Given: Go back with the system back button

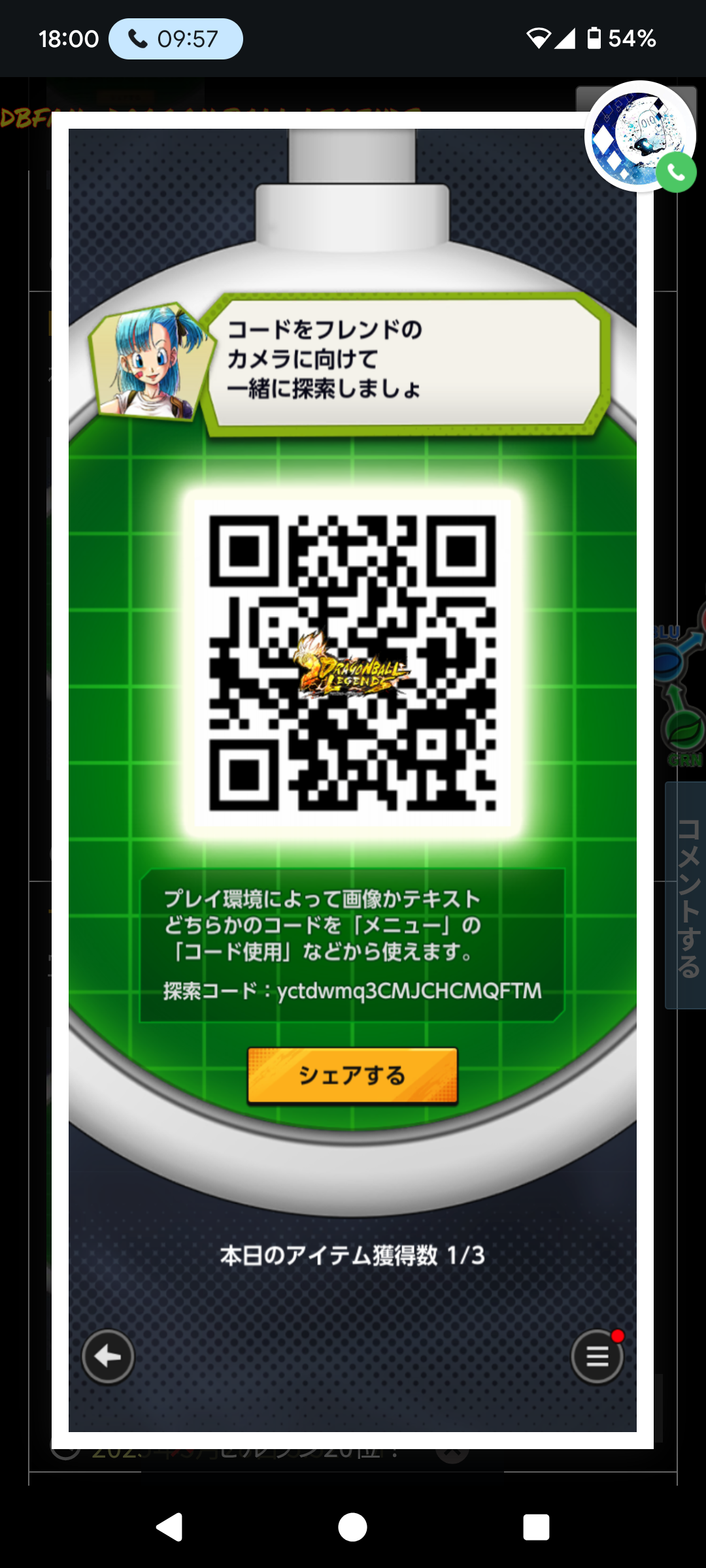Looking at the screenshot, I should [169, 1527].
